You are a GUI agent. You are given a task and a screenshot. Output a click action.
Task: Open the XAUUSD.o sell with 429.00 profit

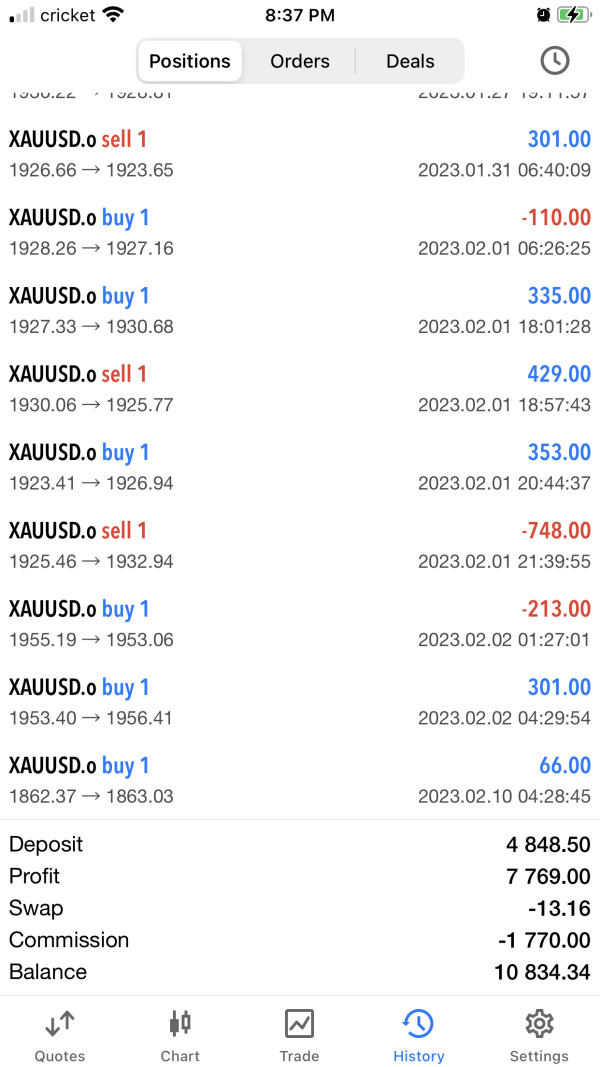[x=300, y=388]
